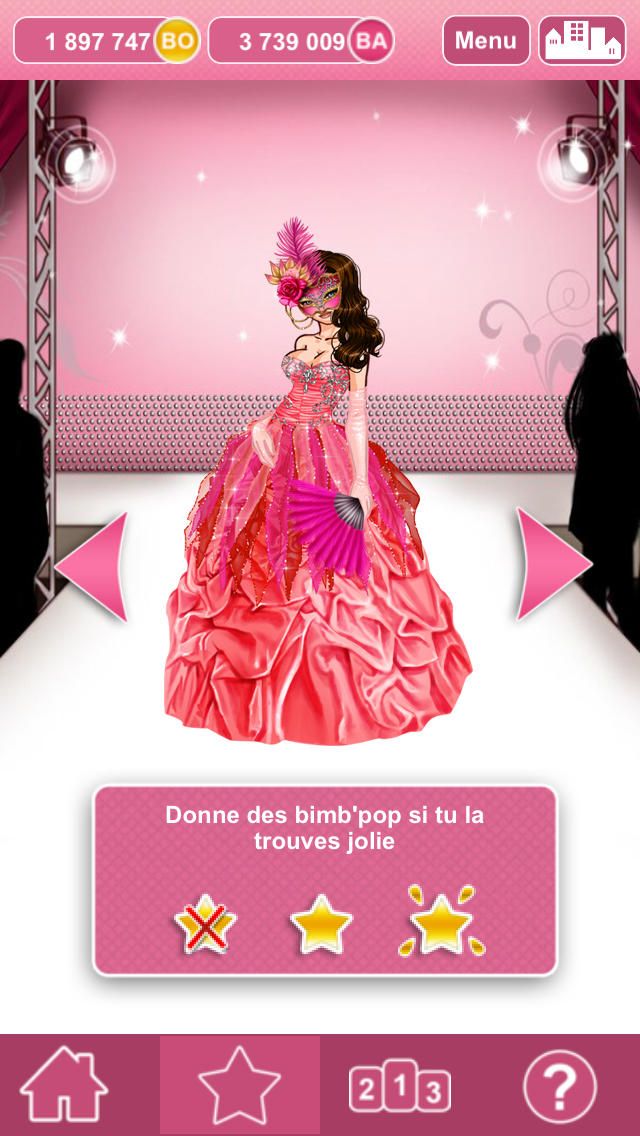Tap the BA currency balance
The width and height of the screenshot is (640, 1136).
coord(301,41)
